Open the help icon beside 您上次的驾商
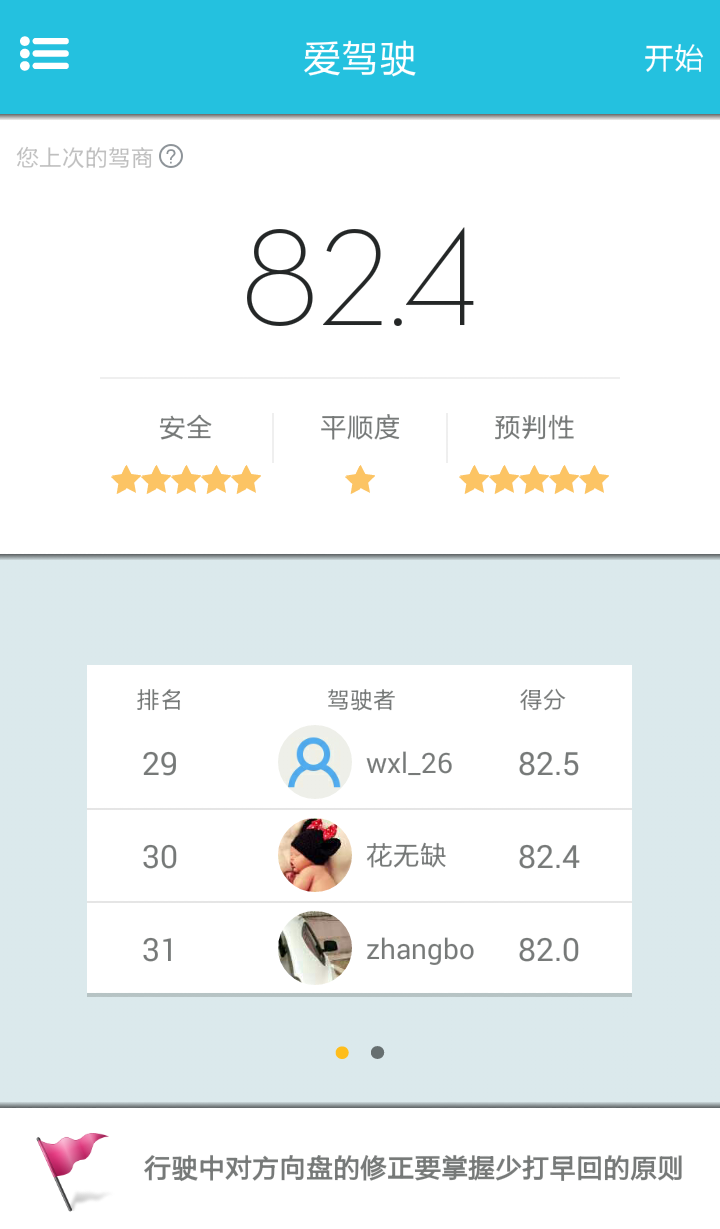 pos(171,157)
